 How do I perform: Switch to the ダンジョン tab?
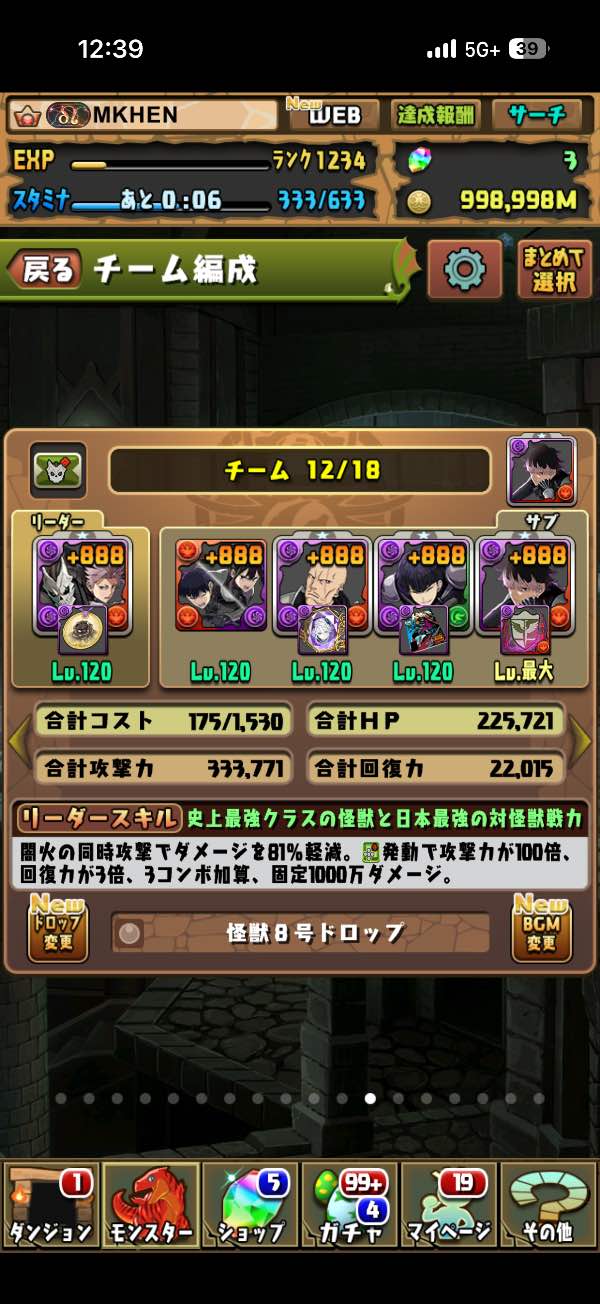point(50,1204)
